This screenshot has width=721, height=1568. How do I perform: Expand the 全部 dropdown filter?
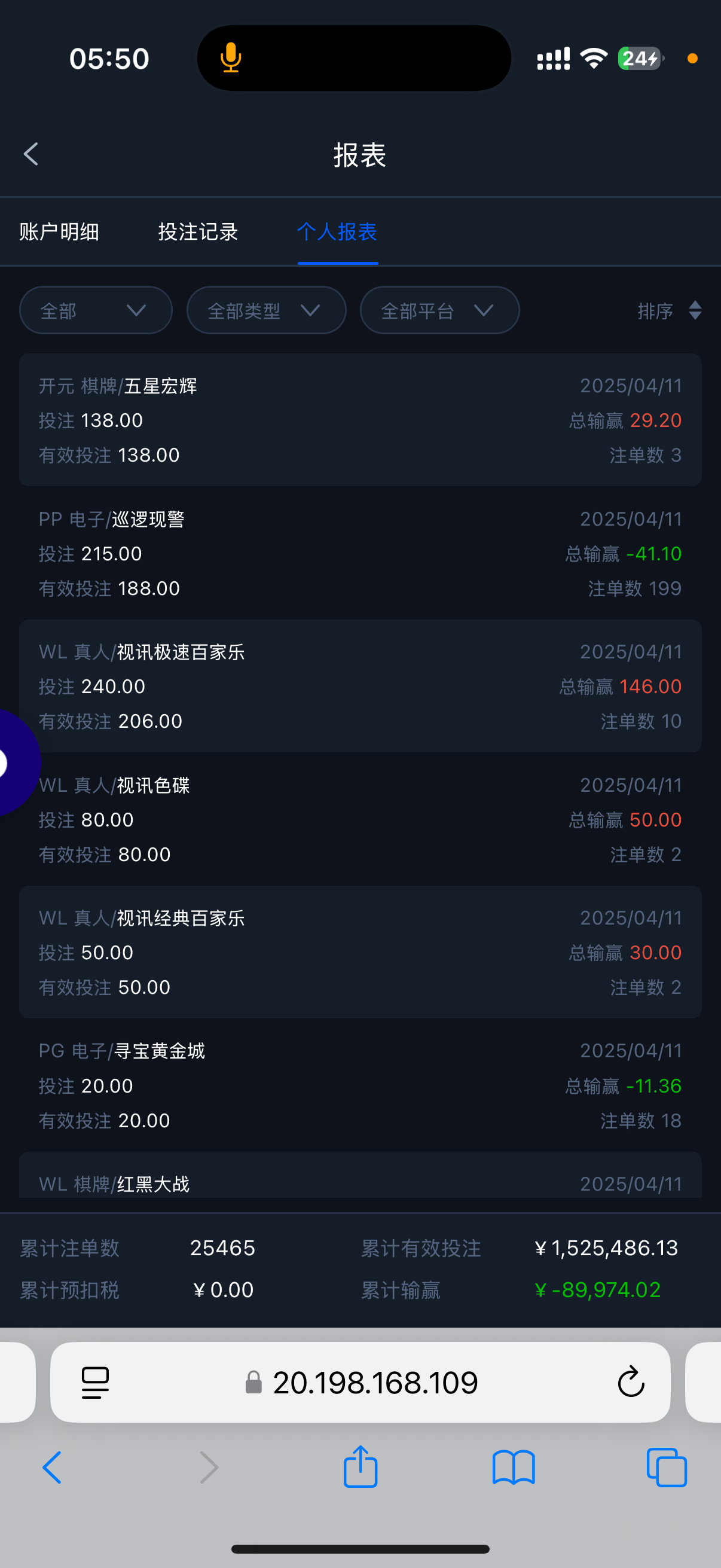click(x=96, y=310)
